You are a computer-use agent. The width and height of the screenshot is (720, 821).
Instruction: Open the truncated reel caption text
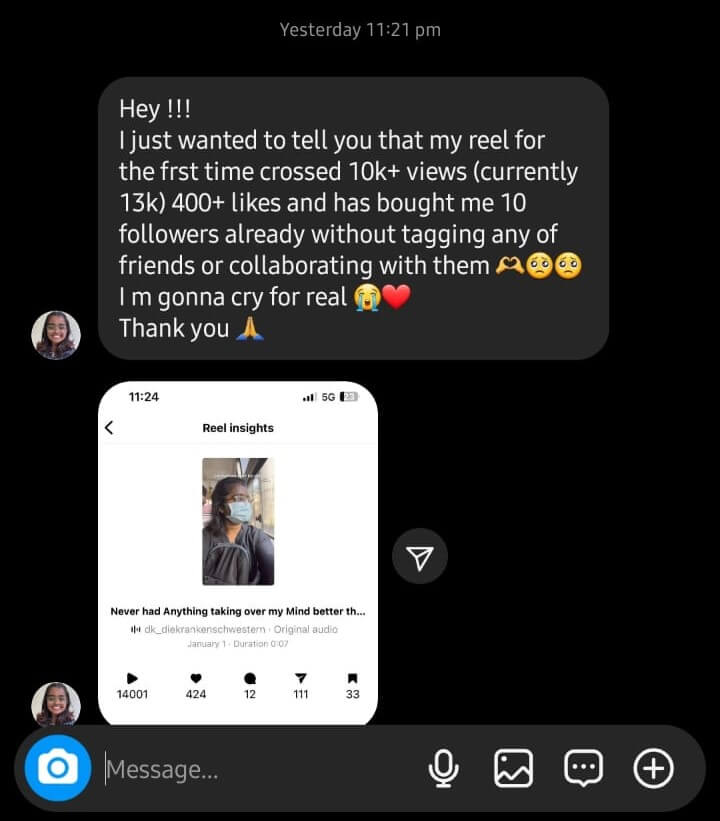tap(238, 610)
